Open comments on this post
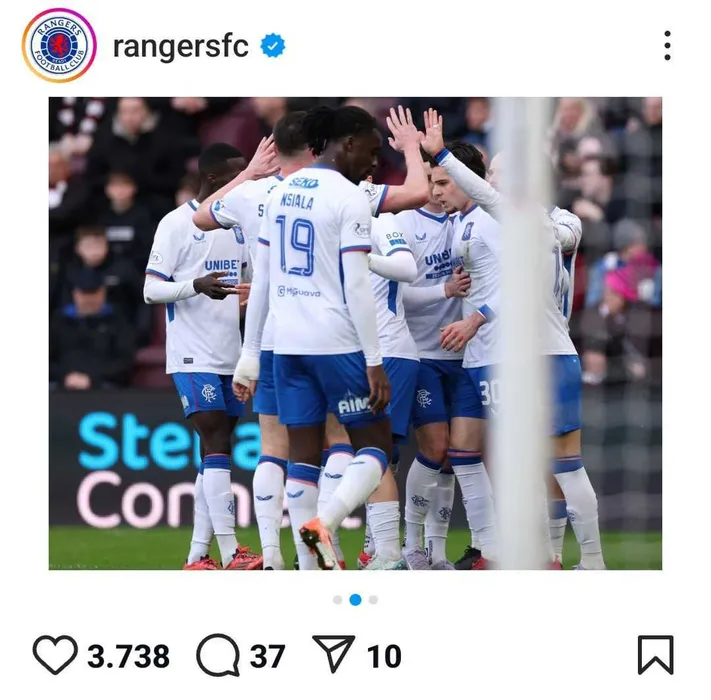The width and height of the screenshot is (711, 700). pyautogui.click(x=217, y=656)
